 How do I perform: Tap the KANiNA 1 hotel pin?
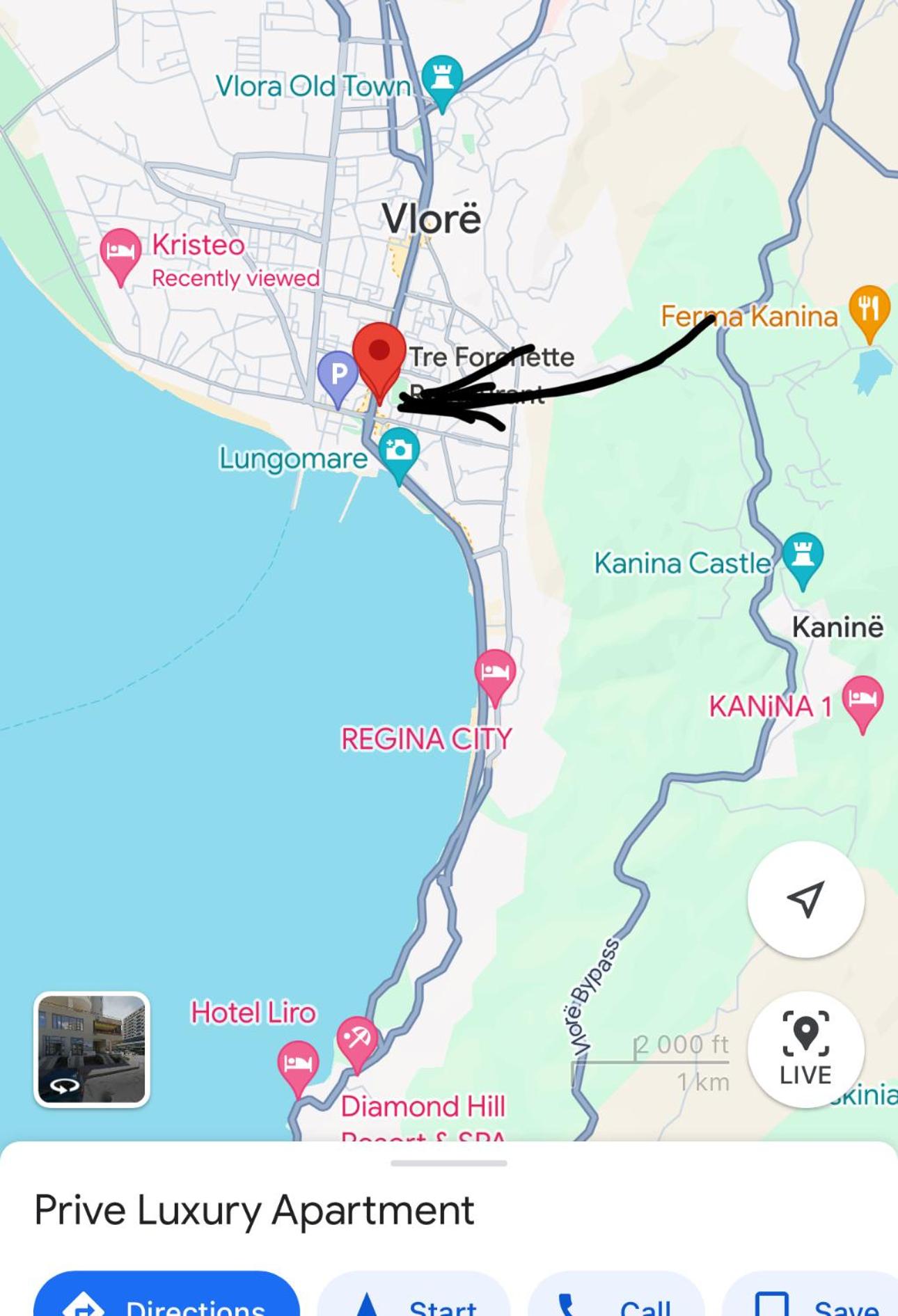click(x=862, y=699)
